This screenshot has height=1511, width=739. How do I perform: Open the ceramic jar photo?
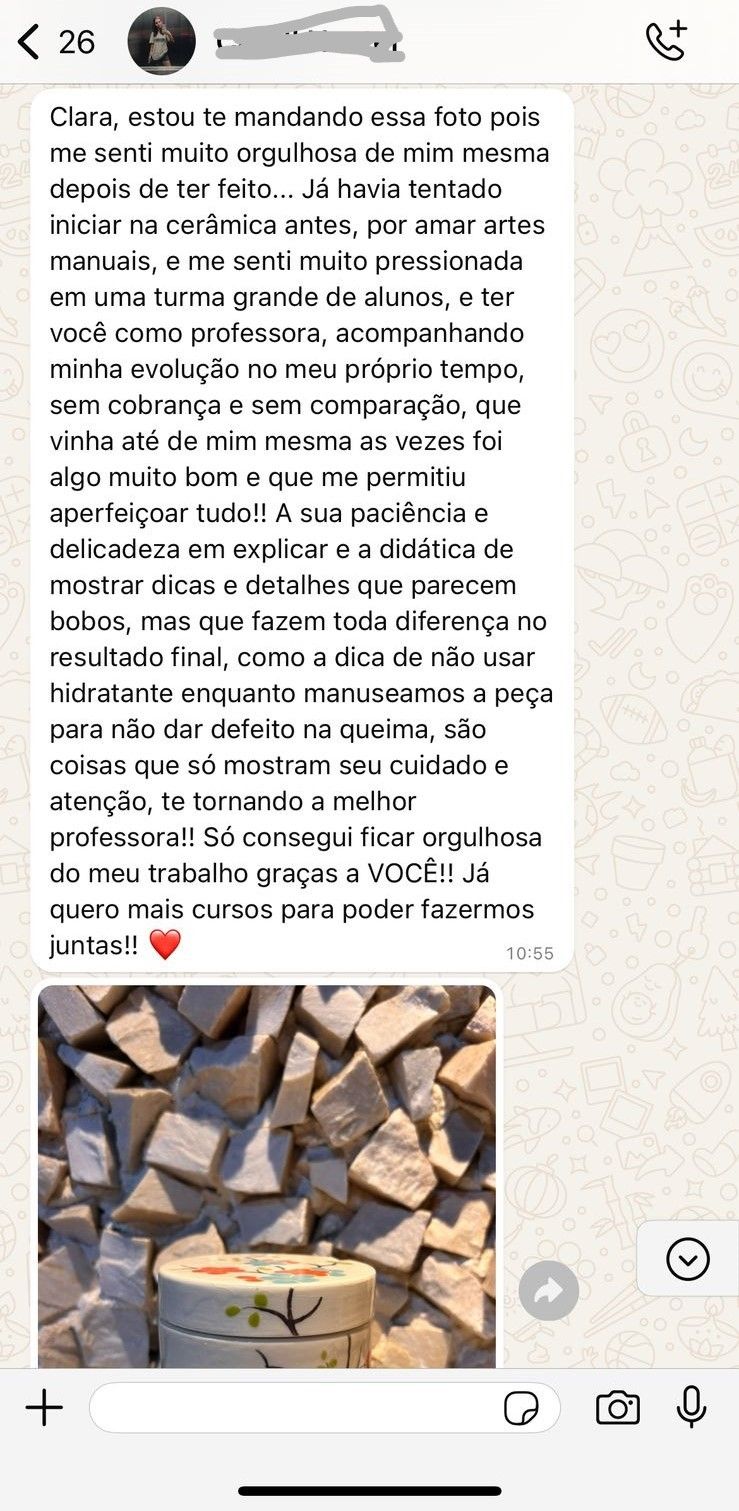267,1175
